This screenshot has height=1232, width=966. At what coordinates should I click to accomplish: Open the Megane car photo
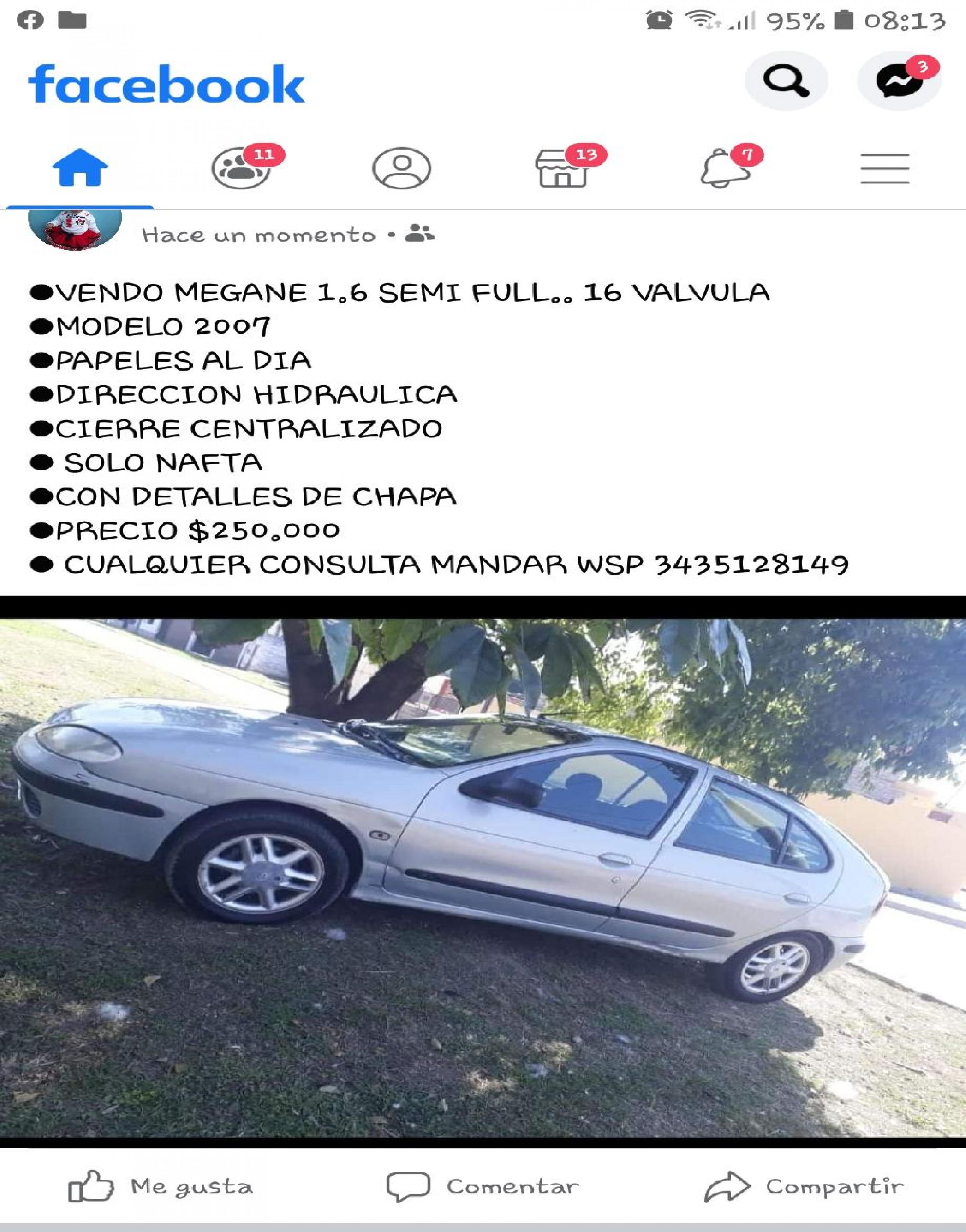(x=483, y=877)
